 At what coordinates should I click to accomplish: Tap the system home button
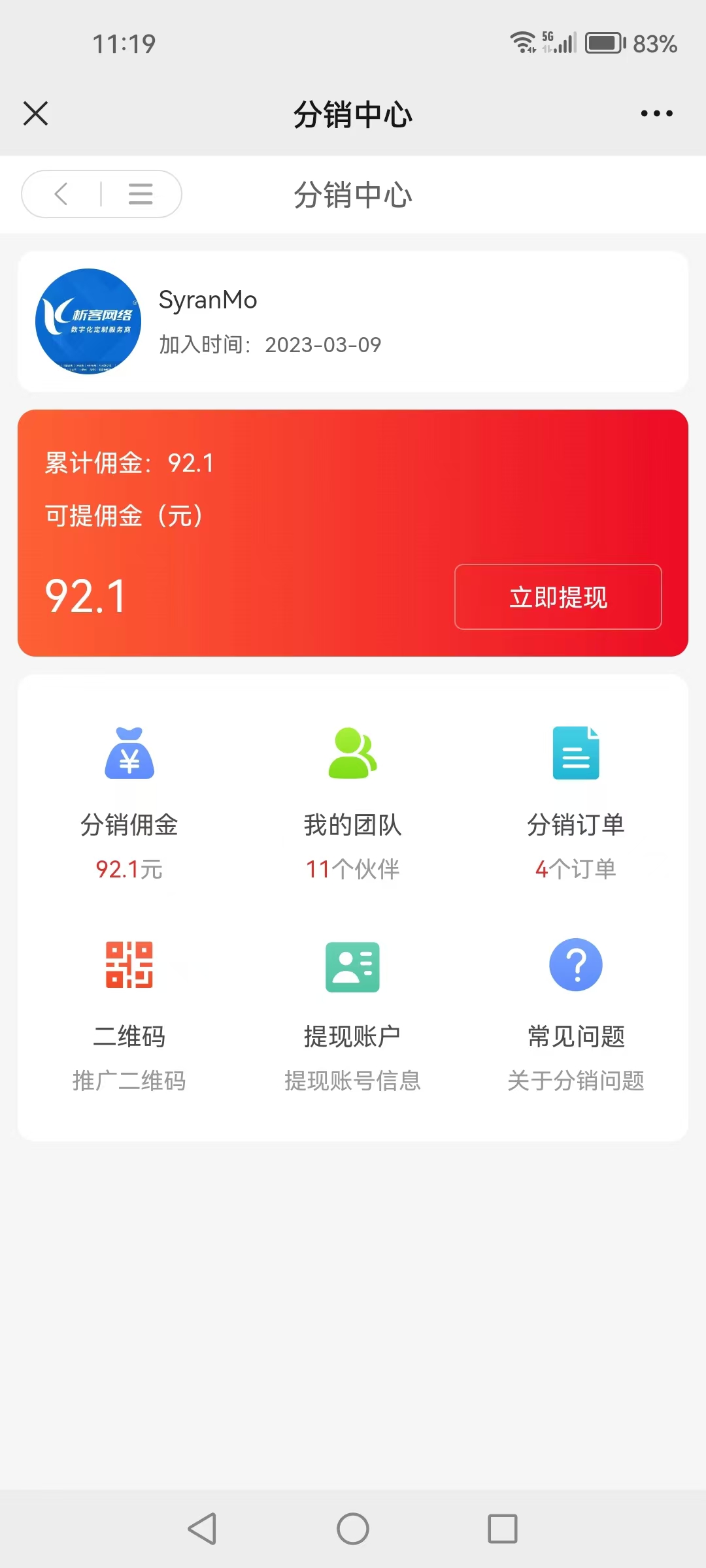[x=352, y=1529]
